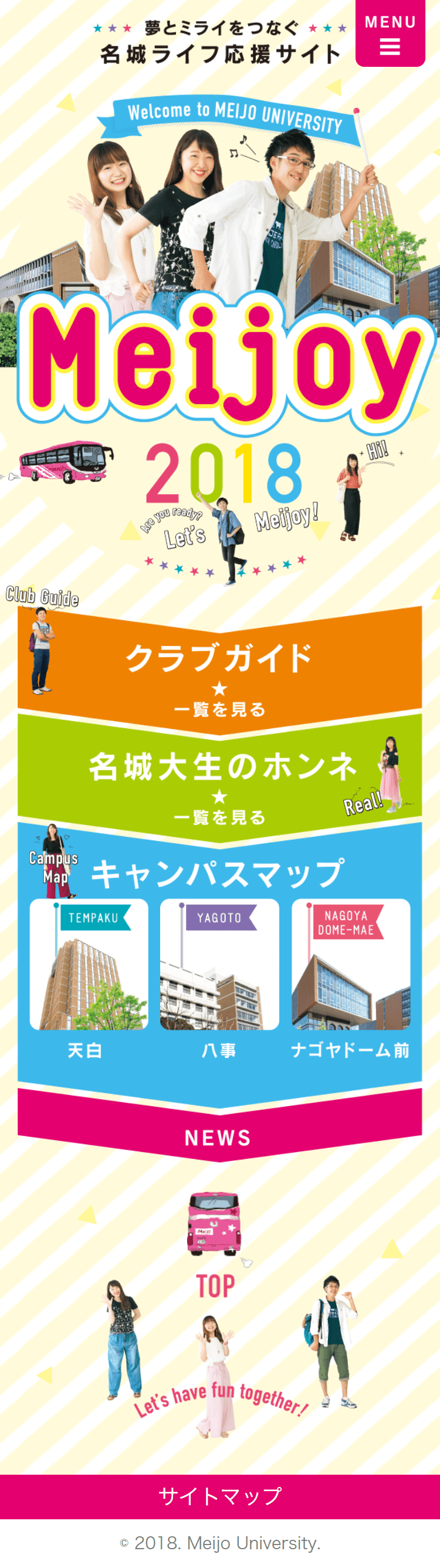440x1568 pixels.
Task: Go to the NEWS section
Action: click(219, 1137)
